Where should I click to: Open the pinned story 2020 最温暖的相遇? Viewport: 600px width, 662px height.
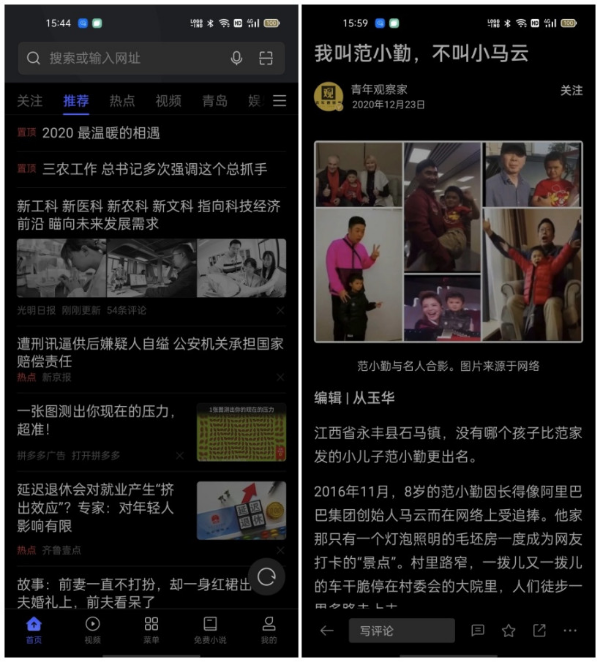coord(100,133)
